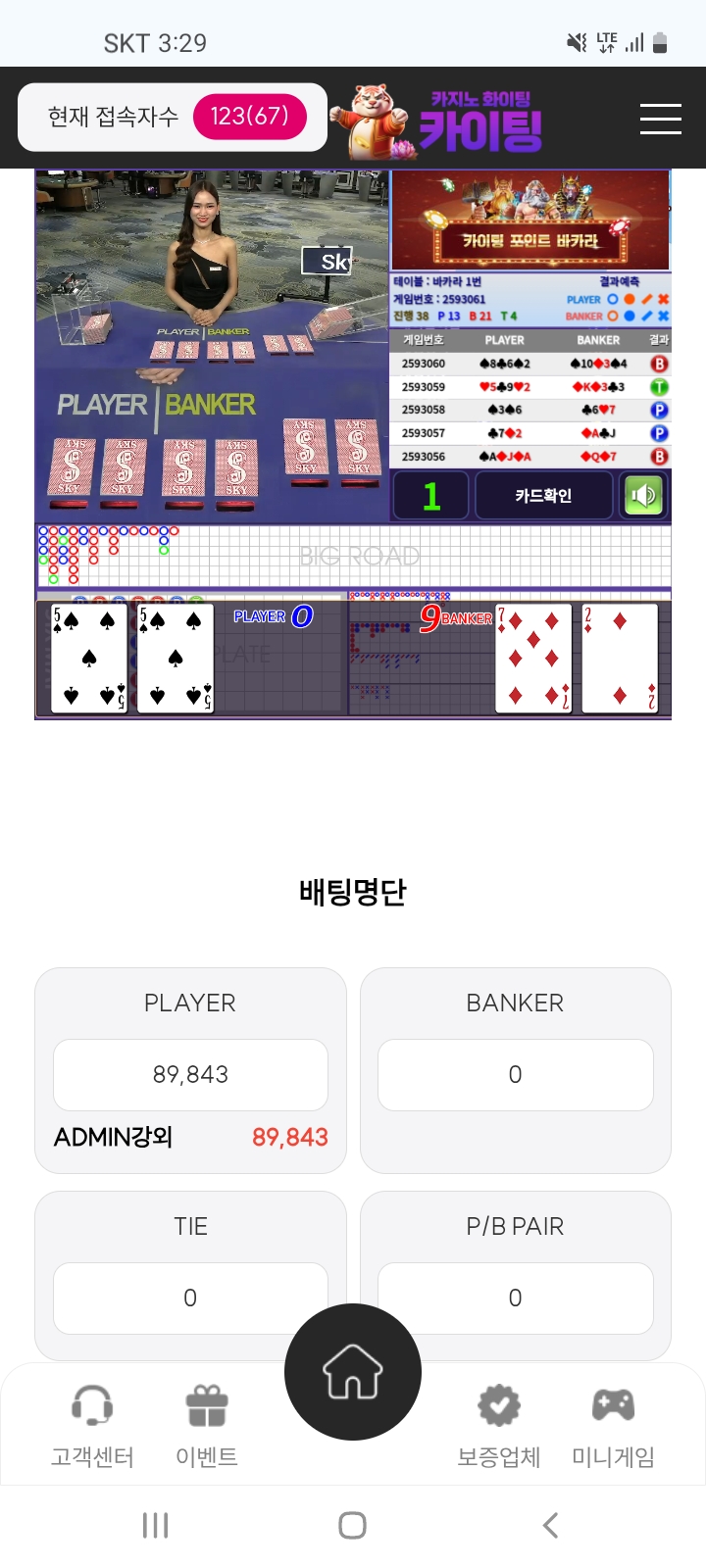
Task: Open recent apps from navigation bar
Action: 155,1525
